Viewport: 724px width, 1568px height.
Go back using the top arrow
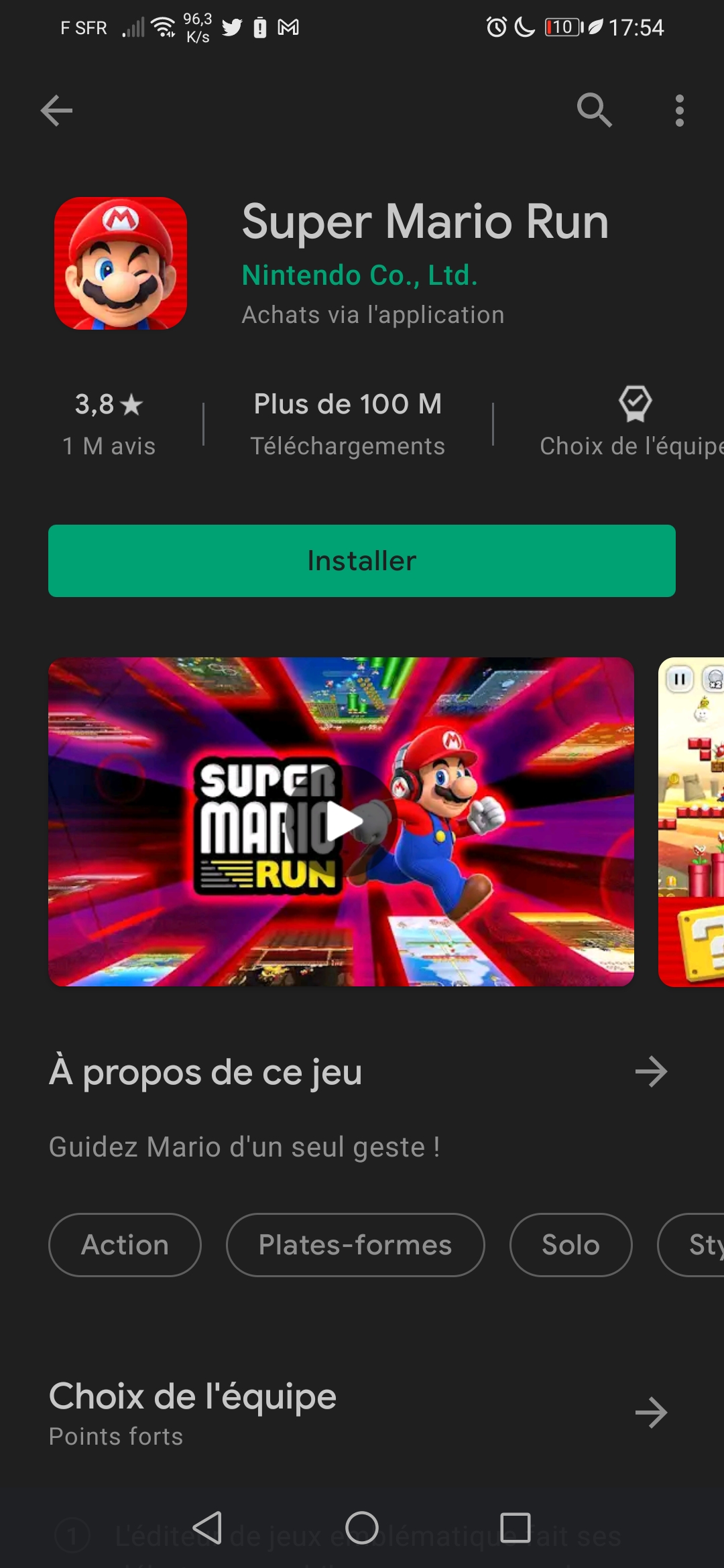[x=56, y=111]
